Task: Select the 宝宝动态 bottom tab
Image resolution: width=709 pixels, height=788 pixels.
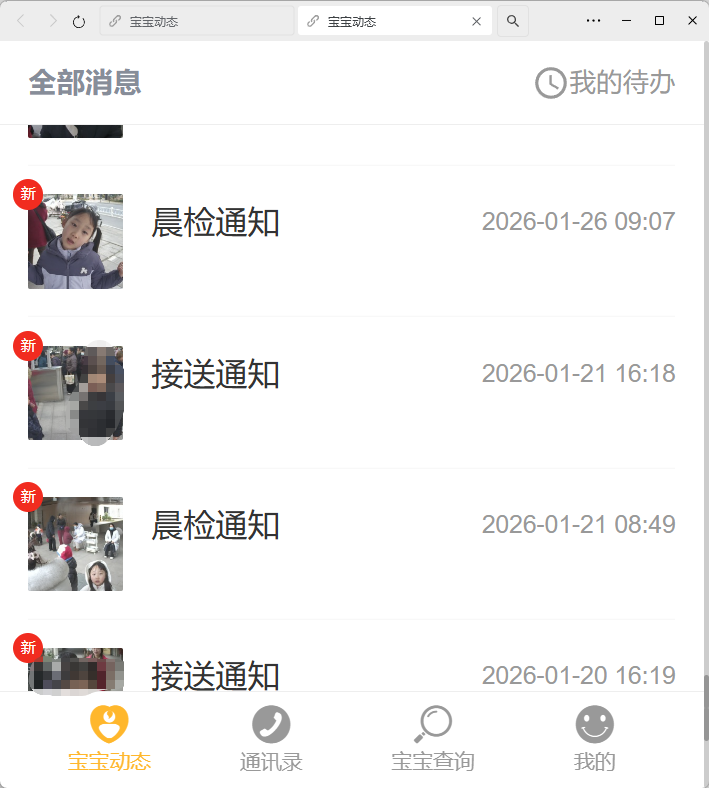Action: [x=109, y=739]
